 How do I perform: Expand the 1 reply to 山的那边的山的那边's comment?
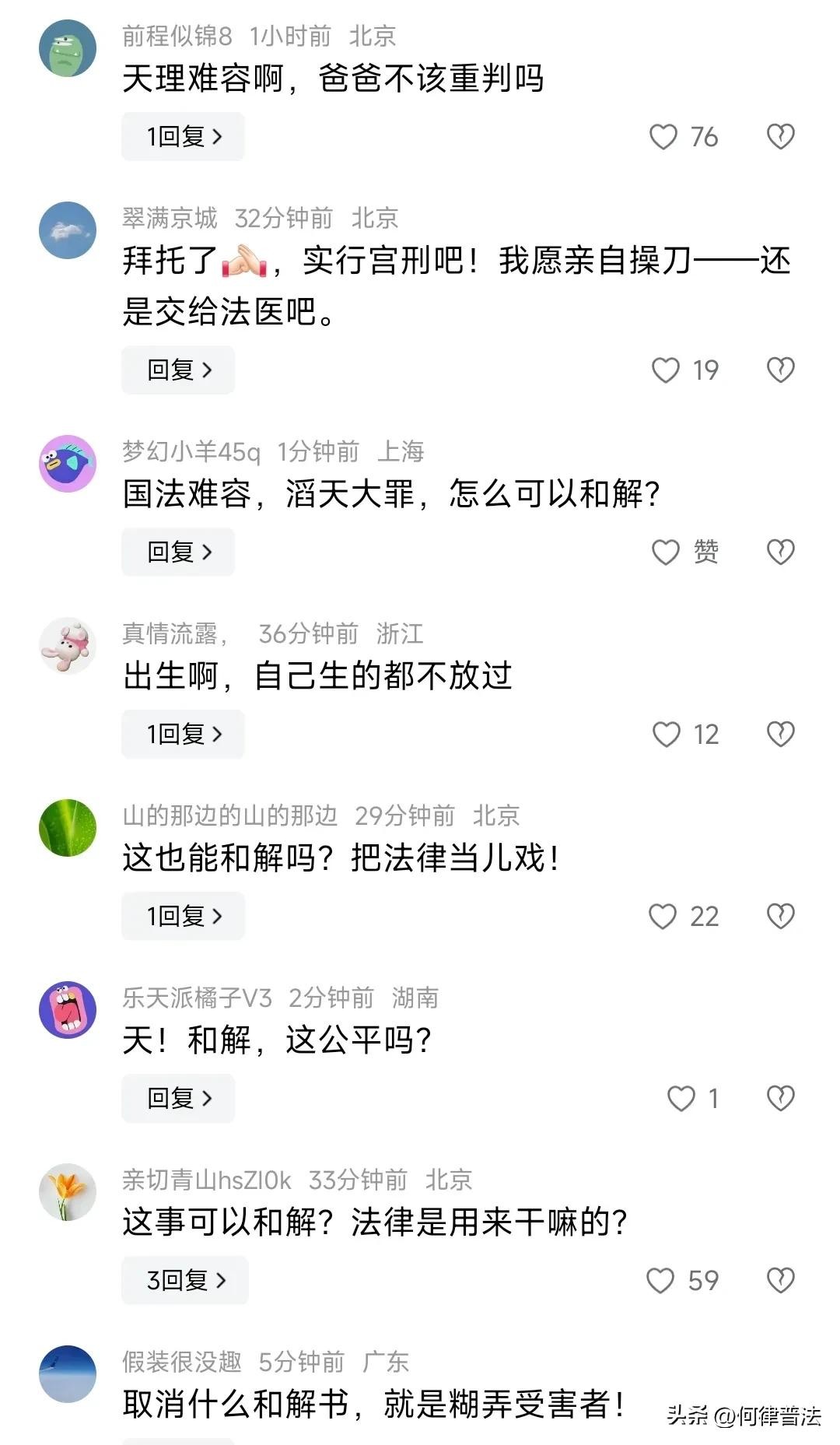click(x=183, y=916)
